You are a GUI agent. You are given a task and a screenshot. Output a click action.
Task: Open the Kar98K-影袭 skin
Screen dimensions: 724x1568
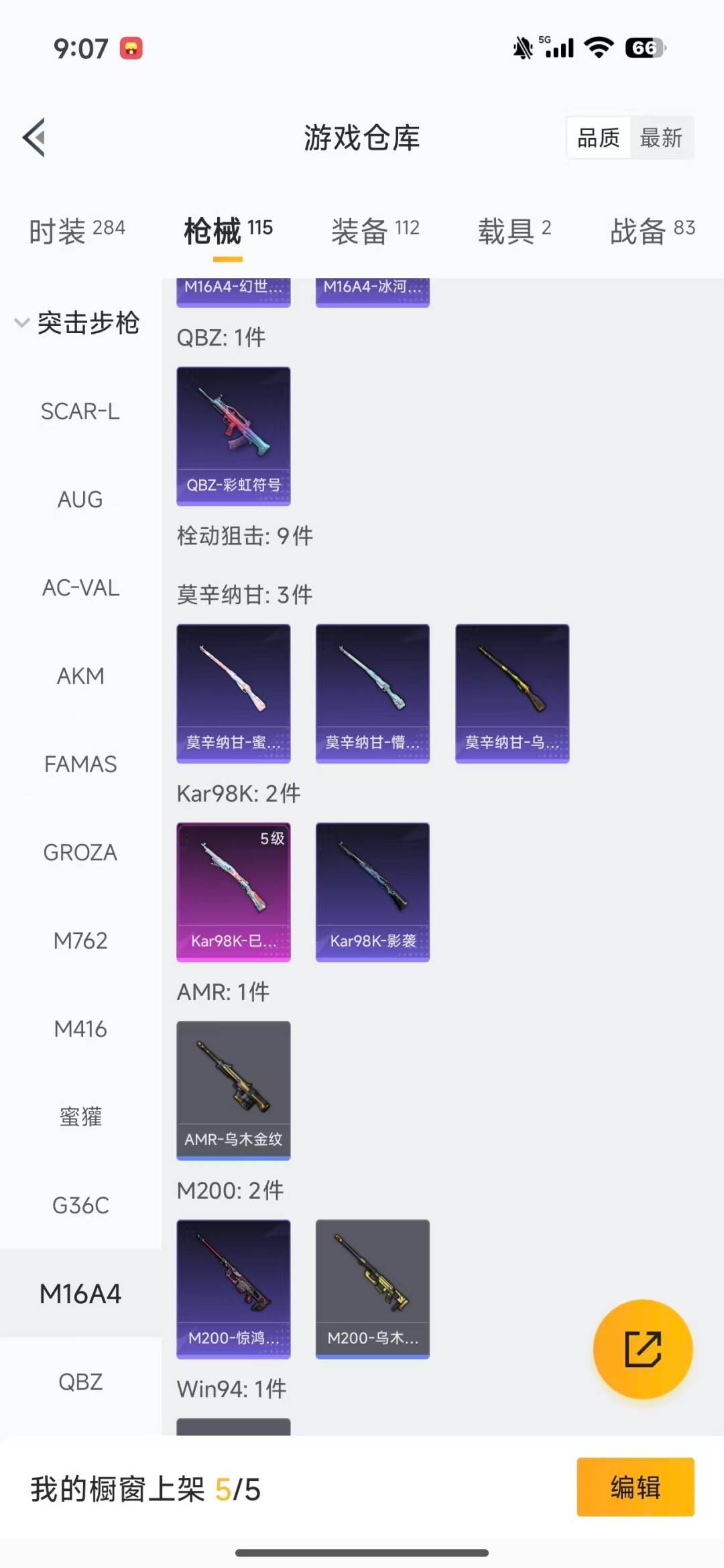click(372, 890)
